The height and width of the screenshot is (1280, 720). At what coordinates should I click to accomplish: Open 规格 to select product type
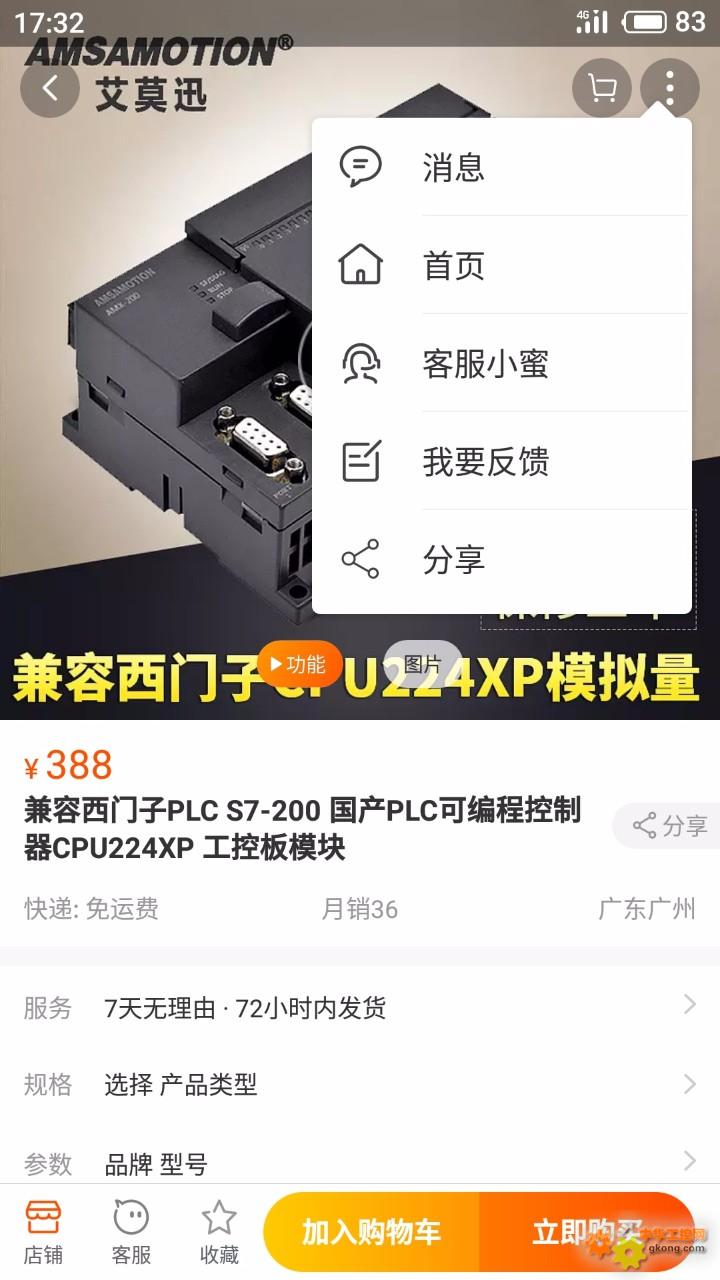(x=360, y=1085)
